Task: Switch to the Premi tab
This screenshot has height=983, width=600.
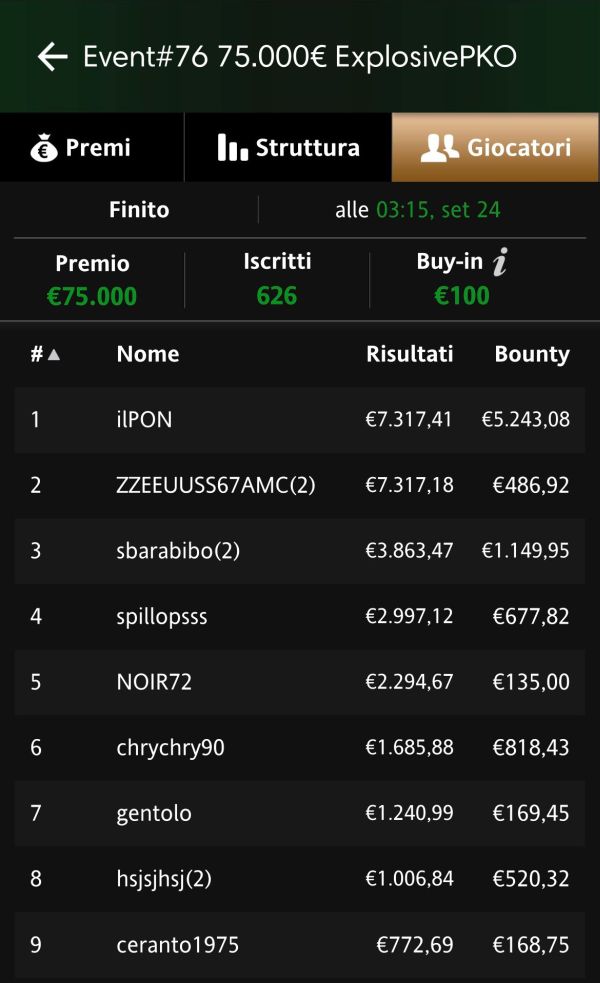Action: click(92, 147)
